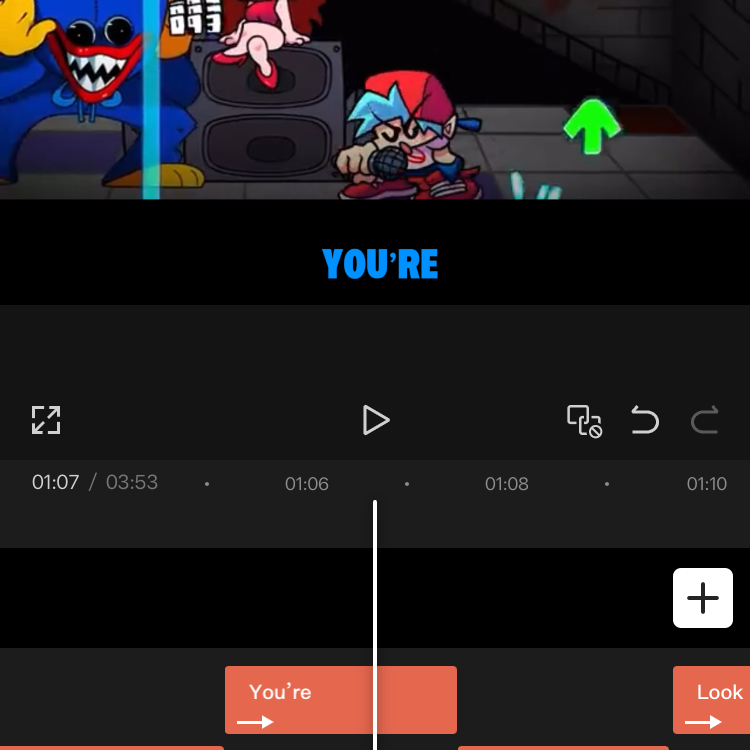Enter fullscreen preview mode
Image resolution: width=750 pixels, height=750 pixels.
[x=46, y=420]
